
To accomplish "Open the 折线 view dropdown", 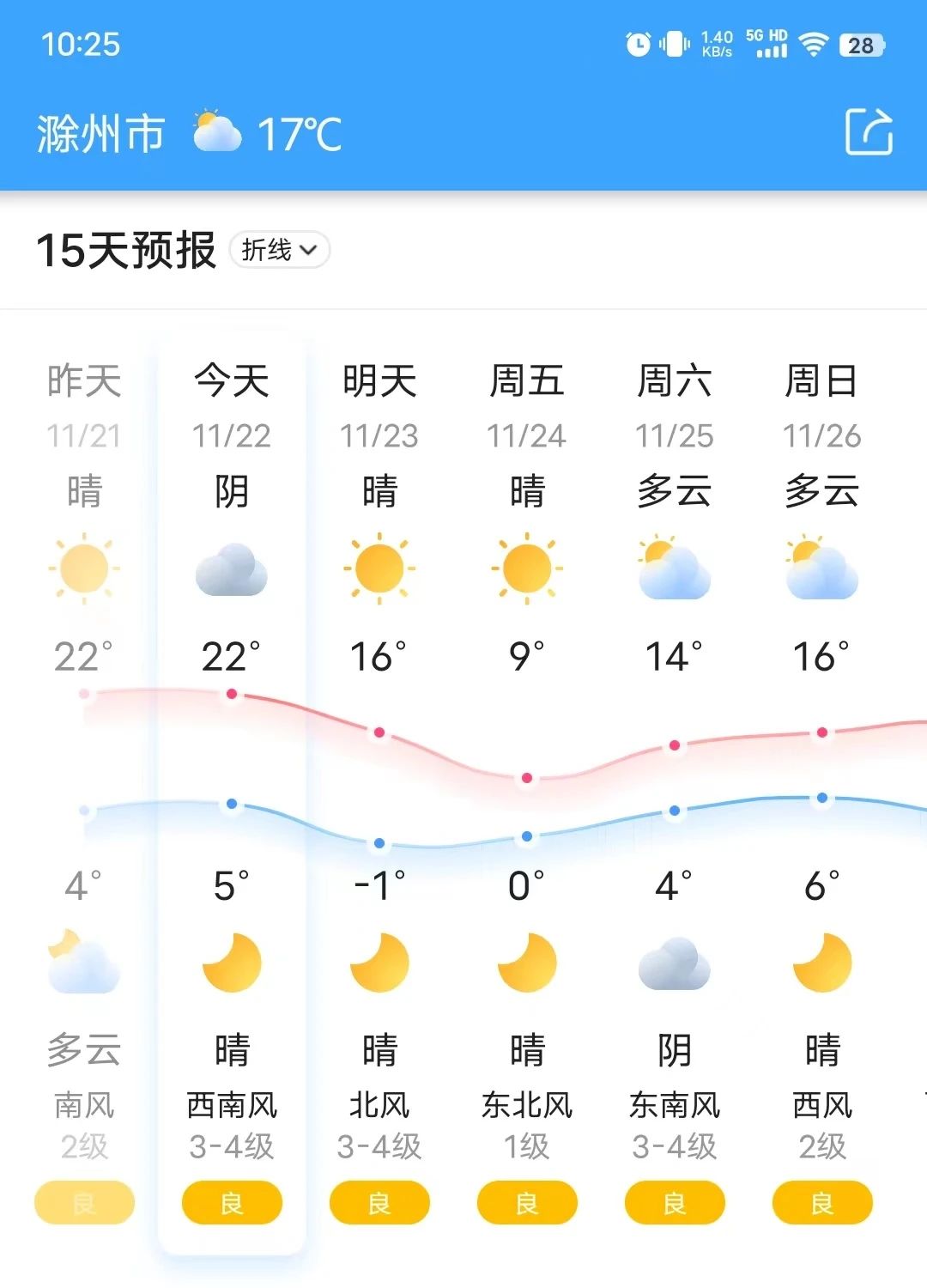I will click(280, 250).
